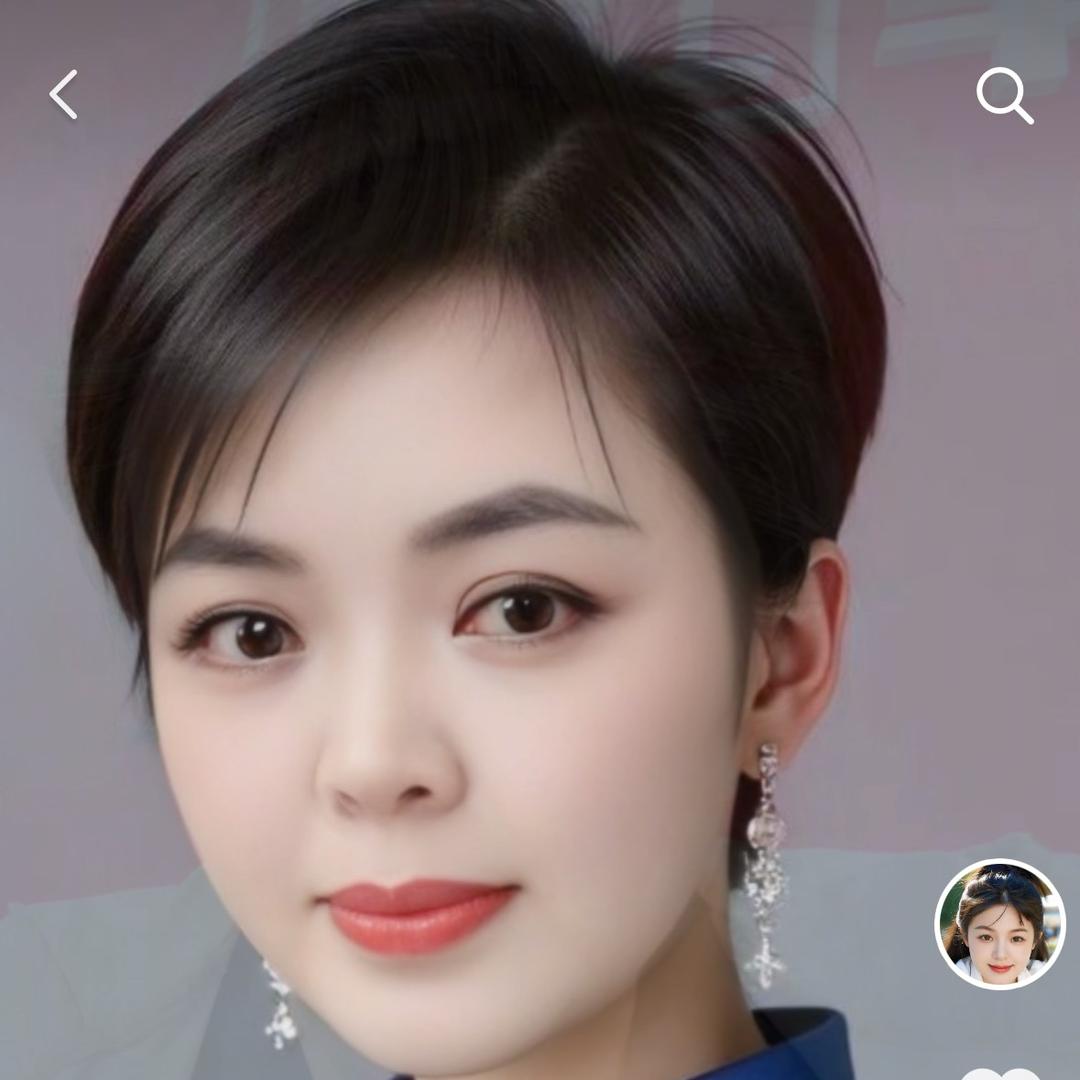Go back using the top-left arrow

pyautogui.click(x=63, y=95)
